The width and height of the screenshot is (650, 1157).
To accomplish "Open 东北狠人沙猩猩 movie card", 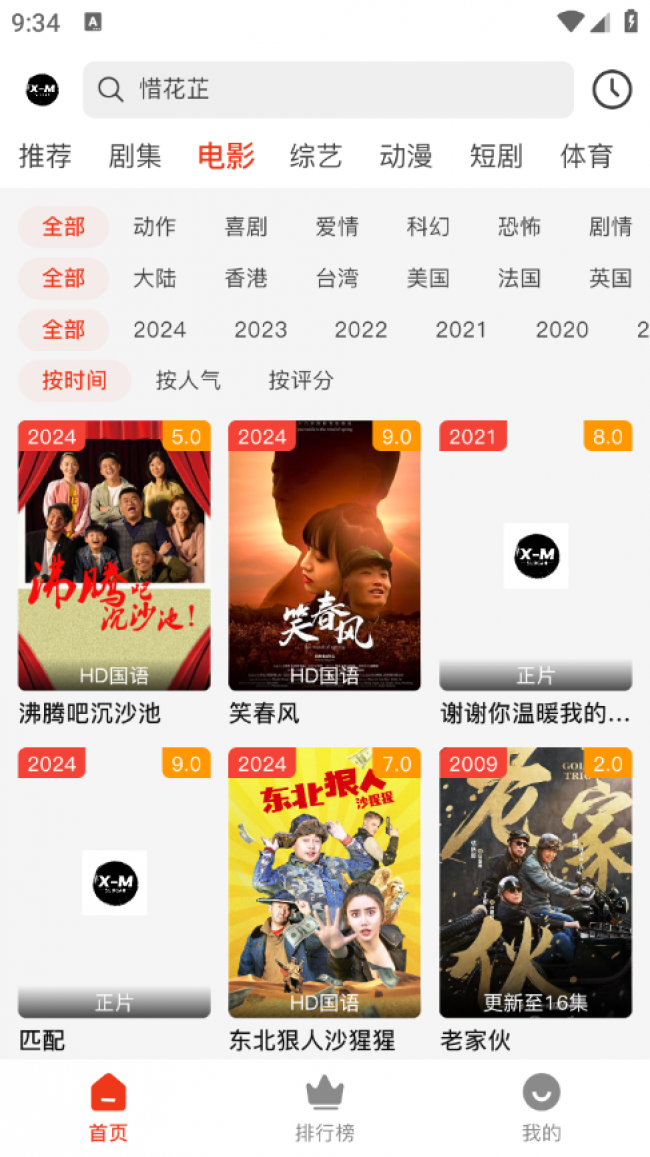I will (x=325, y=900).
